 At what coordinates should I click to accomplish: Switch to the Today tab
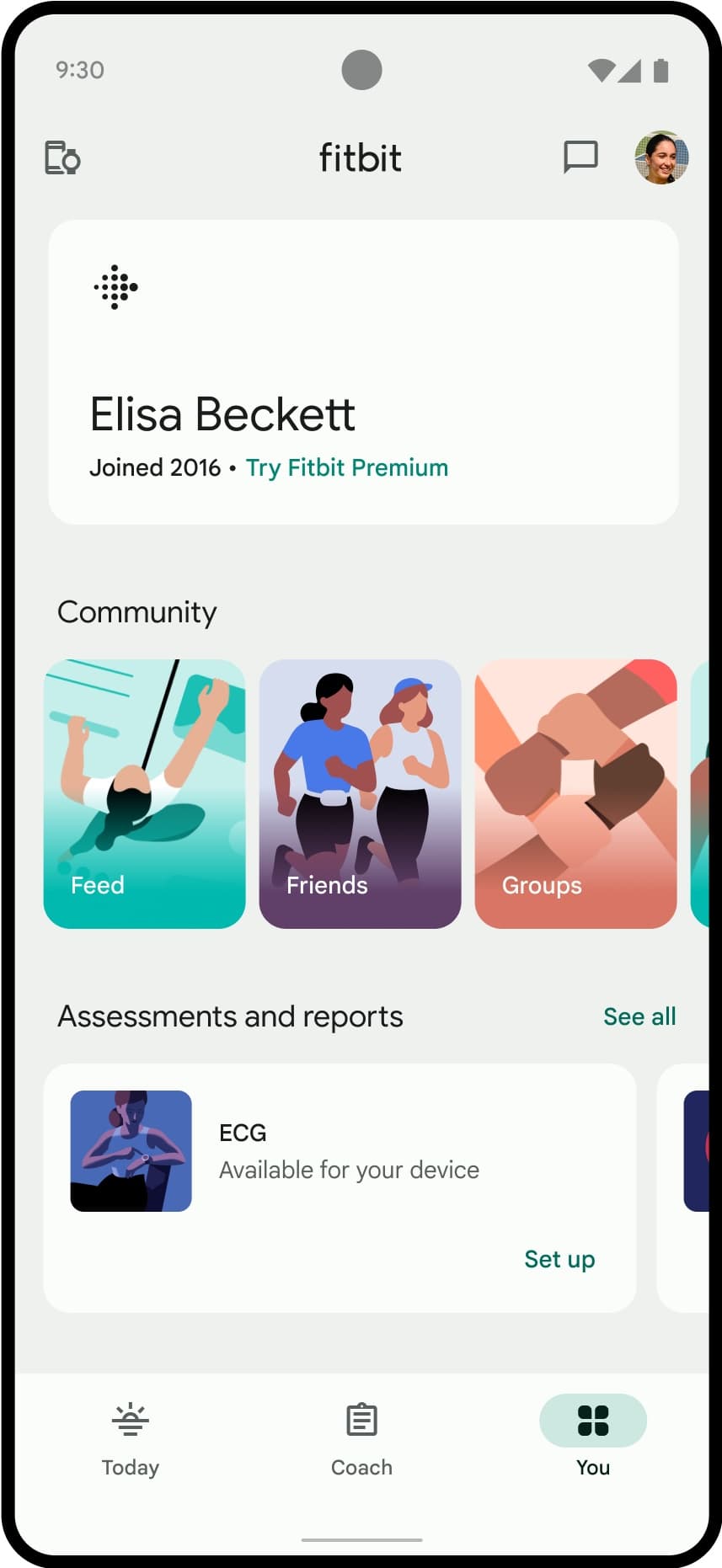pos(130,1440)
